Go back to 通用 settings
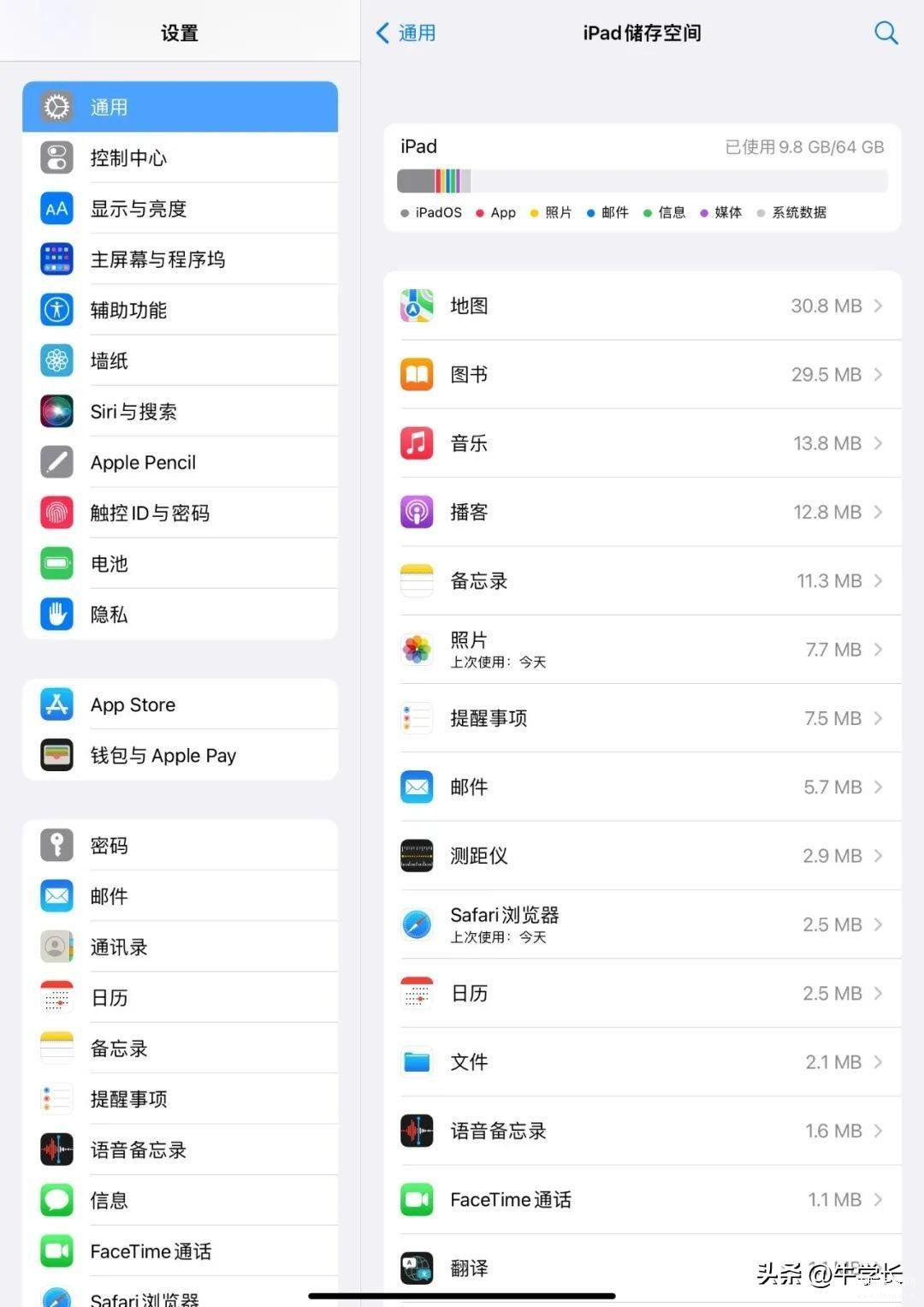This screenshot has height=1307, width=924. point(406,33)
